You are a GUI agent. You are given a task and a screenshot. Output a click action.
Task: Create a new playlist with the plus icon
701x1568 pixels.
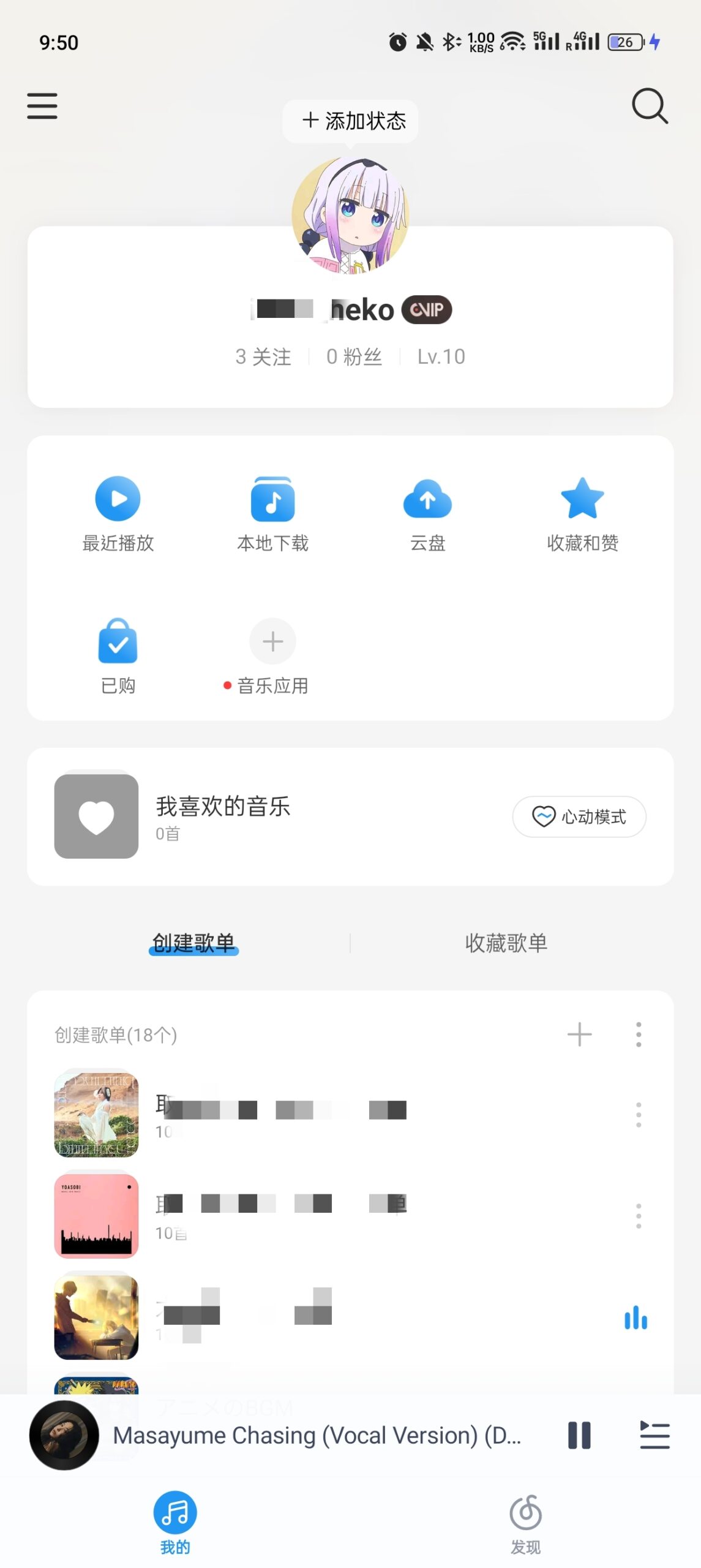click(x=579, y=1035)
